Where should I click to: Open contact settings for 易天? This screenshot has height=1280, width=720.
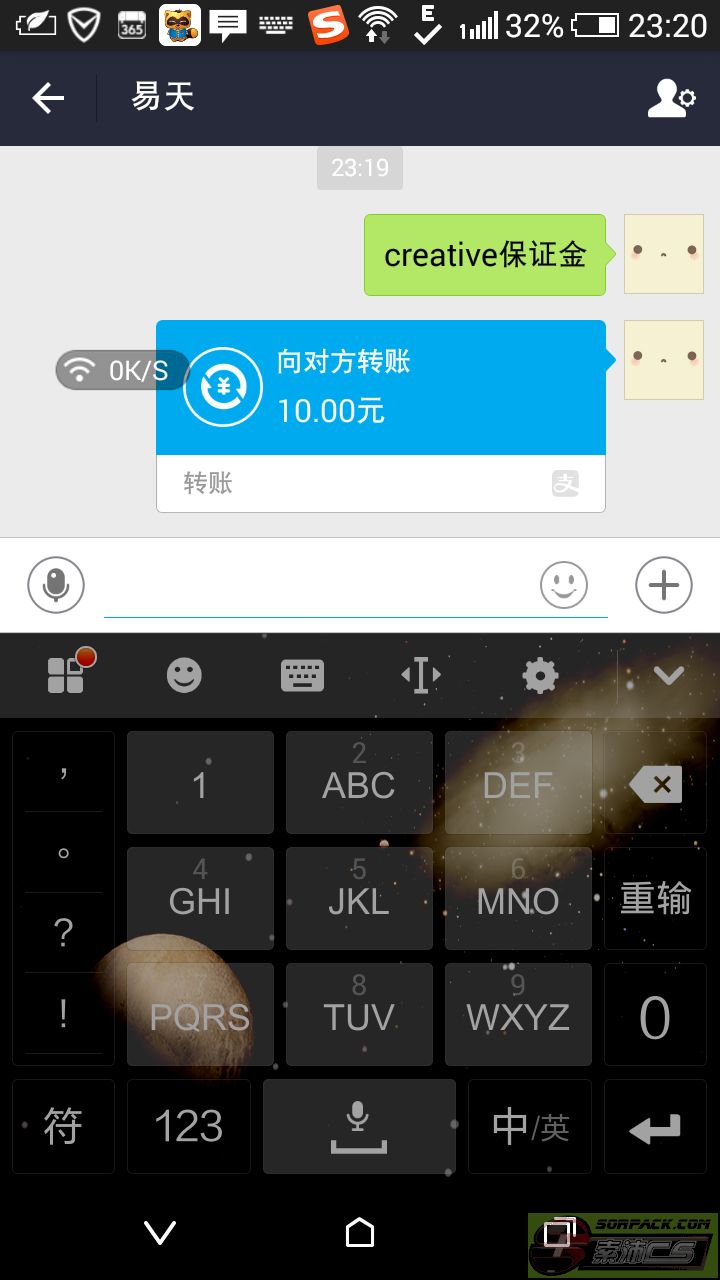point(671,98)
